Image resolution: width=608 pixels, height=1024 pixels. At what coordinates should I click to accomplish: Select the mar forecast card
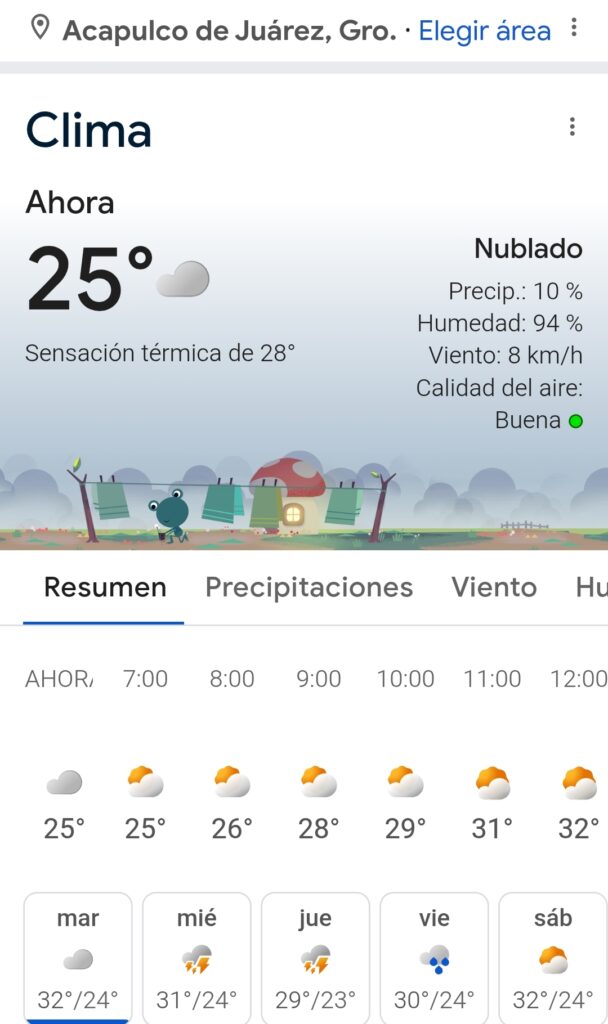[78, 957]
